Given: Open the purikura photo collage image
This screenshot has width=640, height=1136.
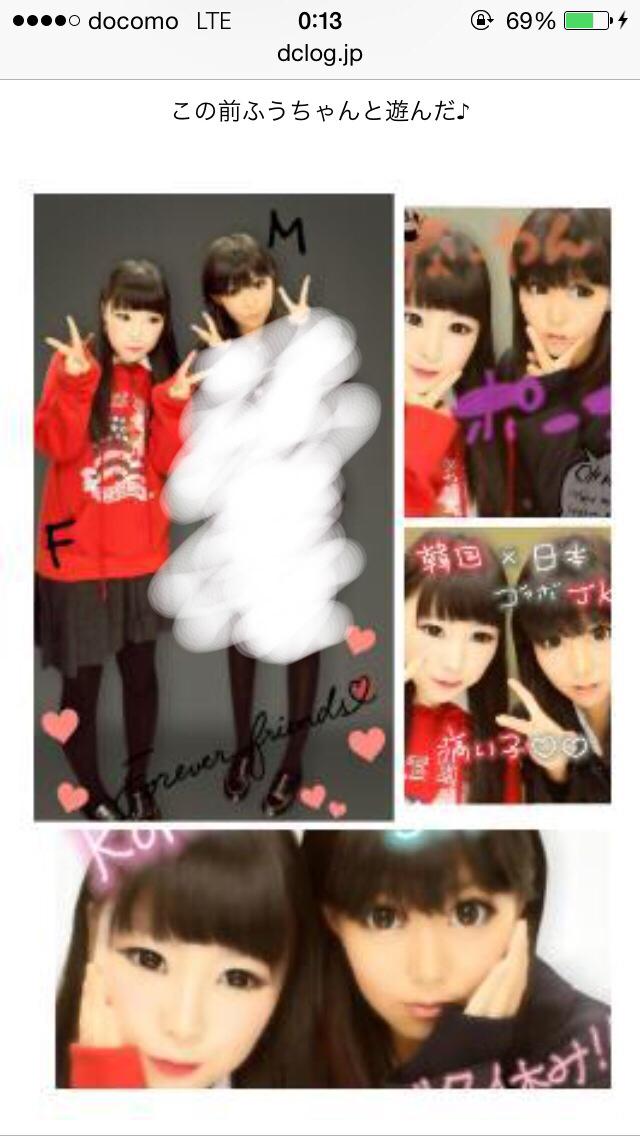Looking at the screenshot, I should [x=322, y=640].
